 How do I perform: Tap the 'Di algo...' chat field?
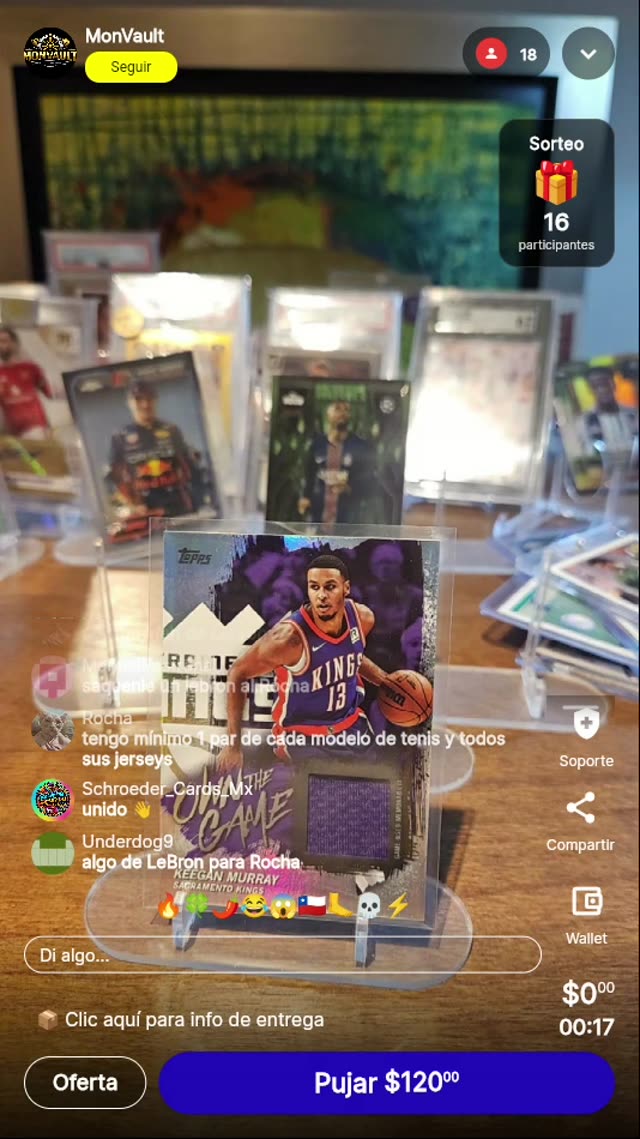pos(282,955)
